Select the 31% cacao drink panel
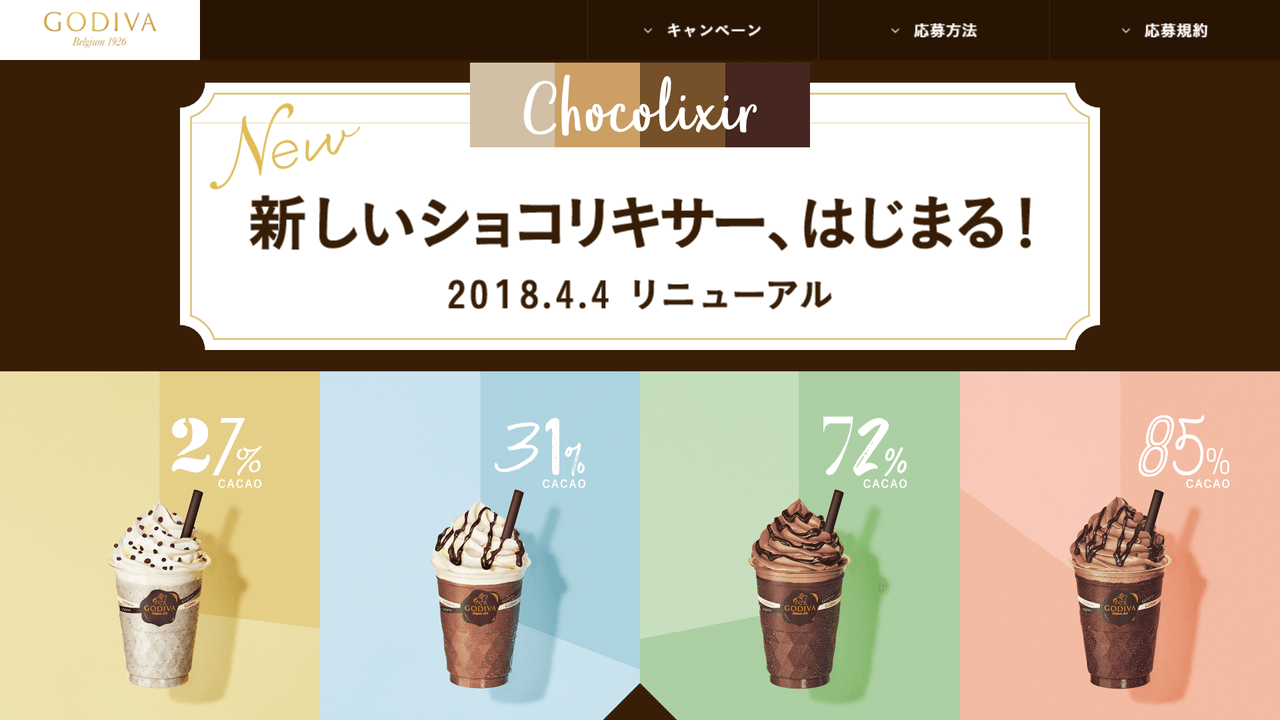This screenshot has width=1280, height=720. click(x=480, y=545)
